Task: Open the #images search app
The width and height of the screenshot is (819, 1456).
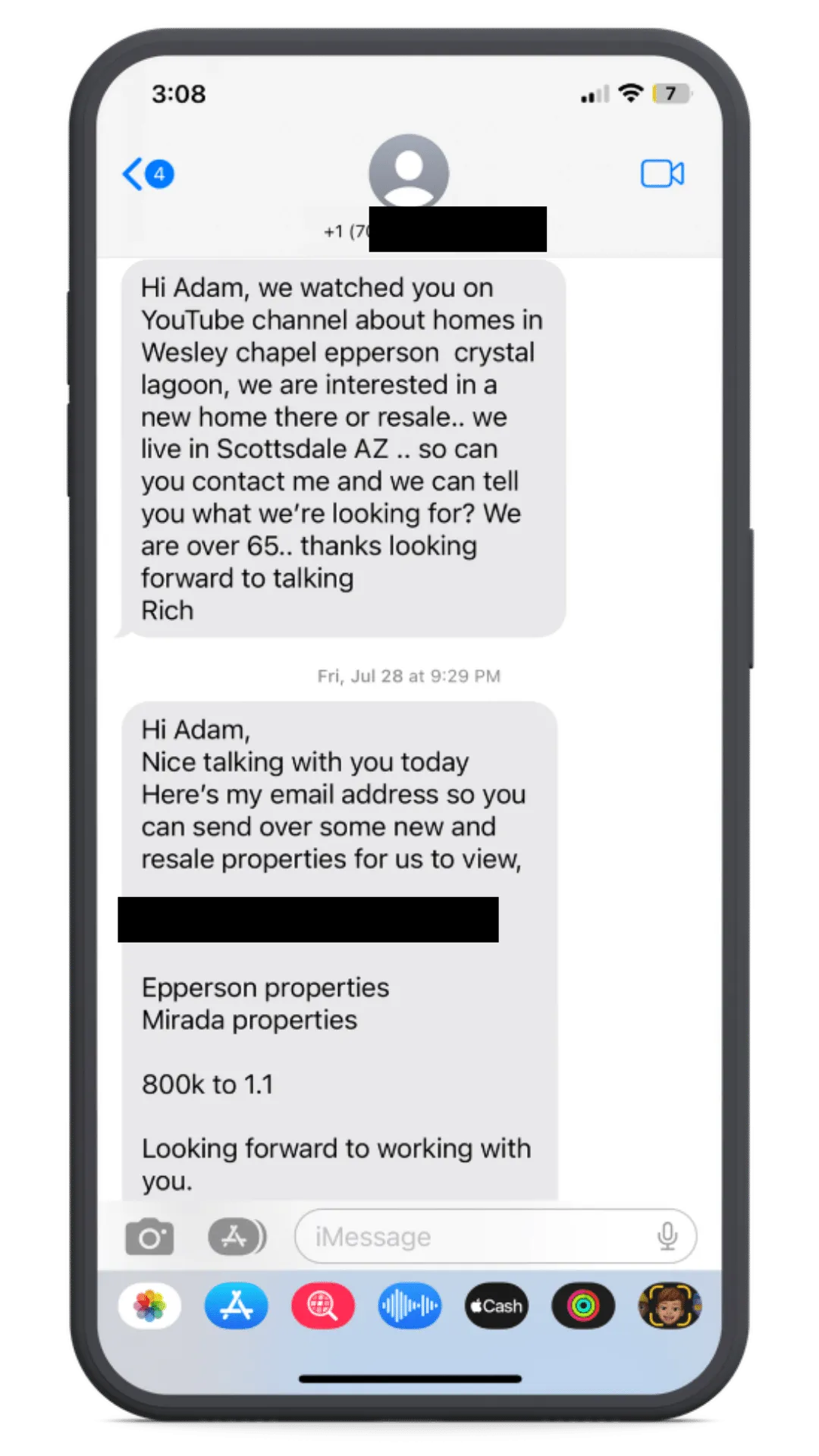Action: (323, 1306)
